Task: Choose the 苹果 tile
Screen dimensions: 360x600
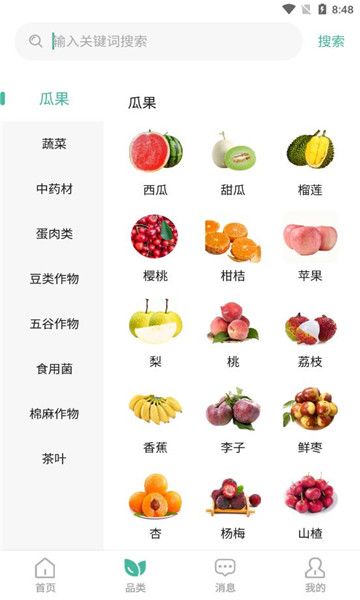Action: click(310, 249)
